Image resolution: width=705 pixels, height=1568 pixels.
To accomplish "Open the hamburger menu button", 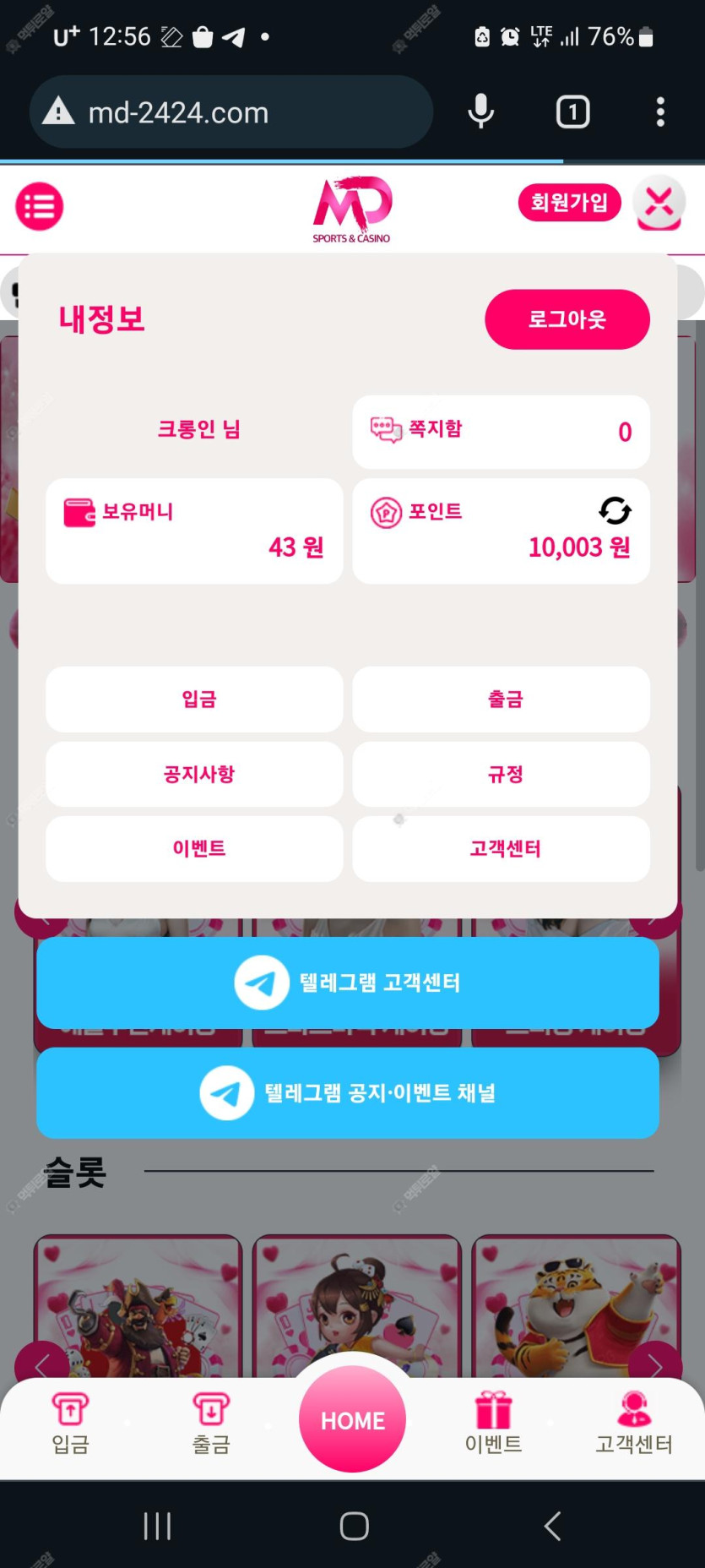I will coord(39,206).
